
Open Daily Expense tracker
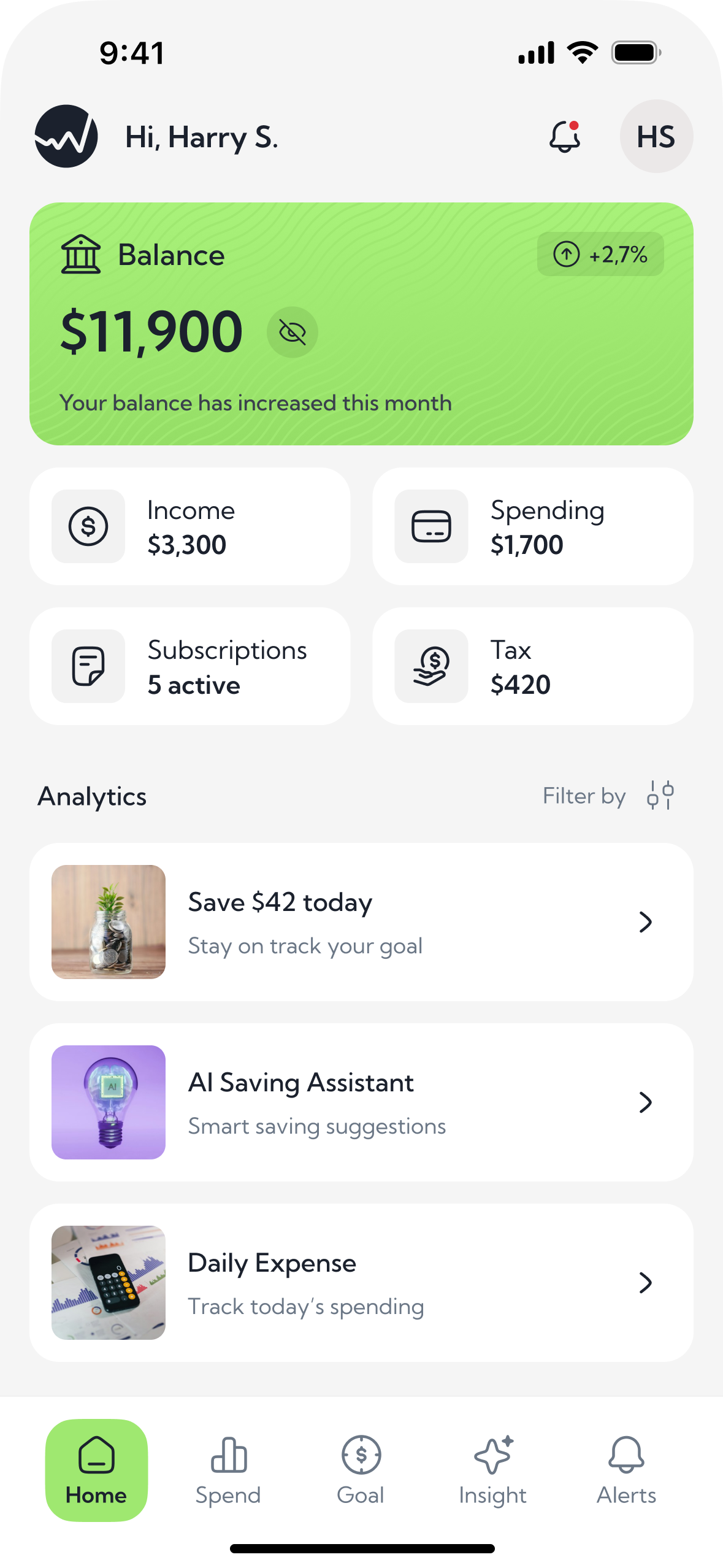coord(361,1283)
